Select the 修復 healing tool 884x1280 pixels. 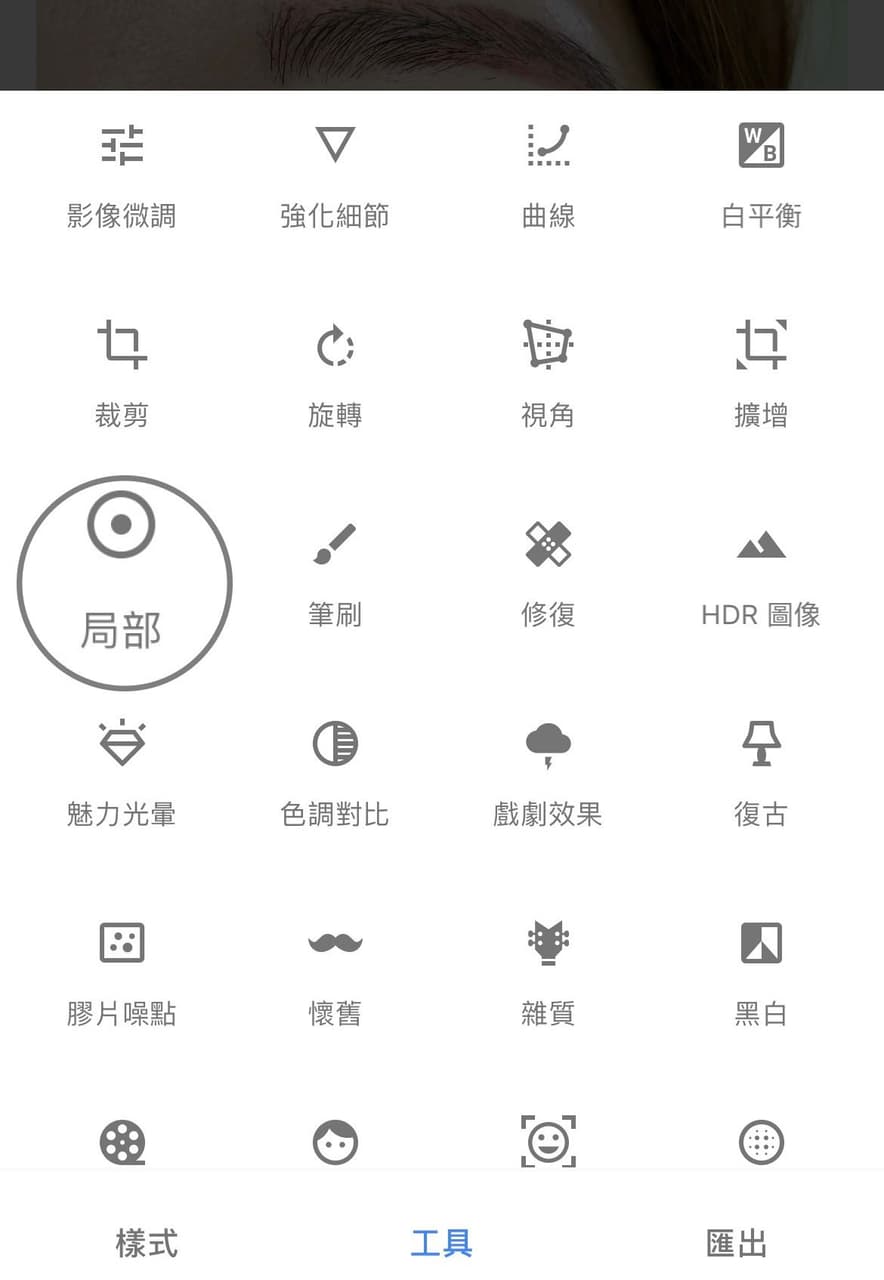[x=548, y=575]
